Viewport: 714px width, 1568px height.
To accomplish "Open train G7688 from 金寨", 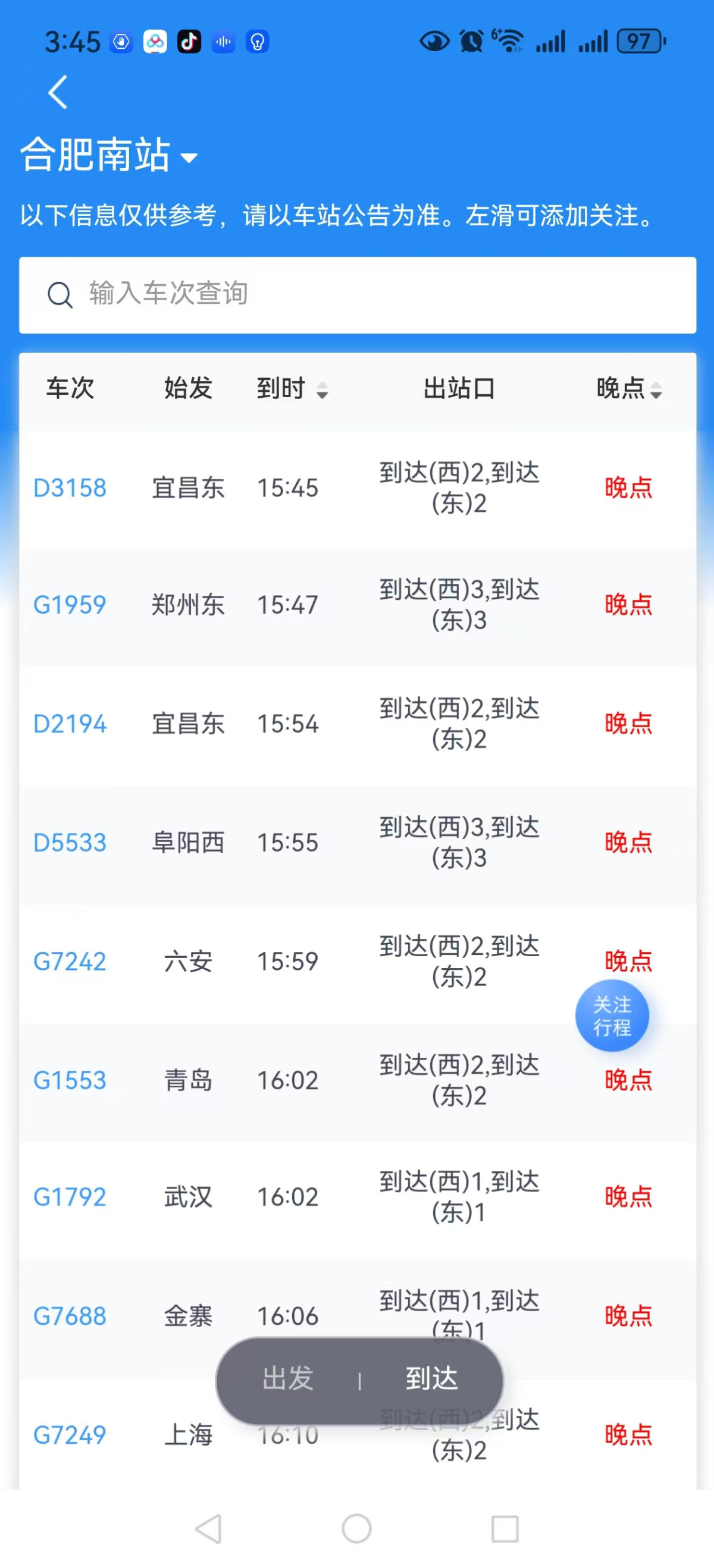I will [357, 1316].
